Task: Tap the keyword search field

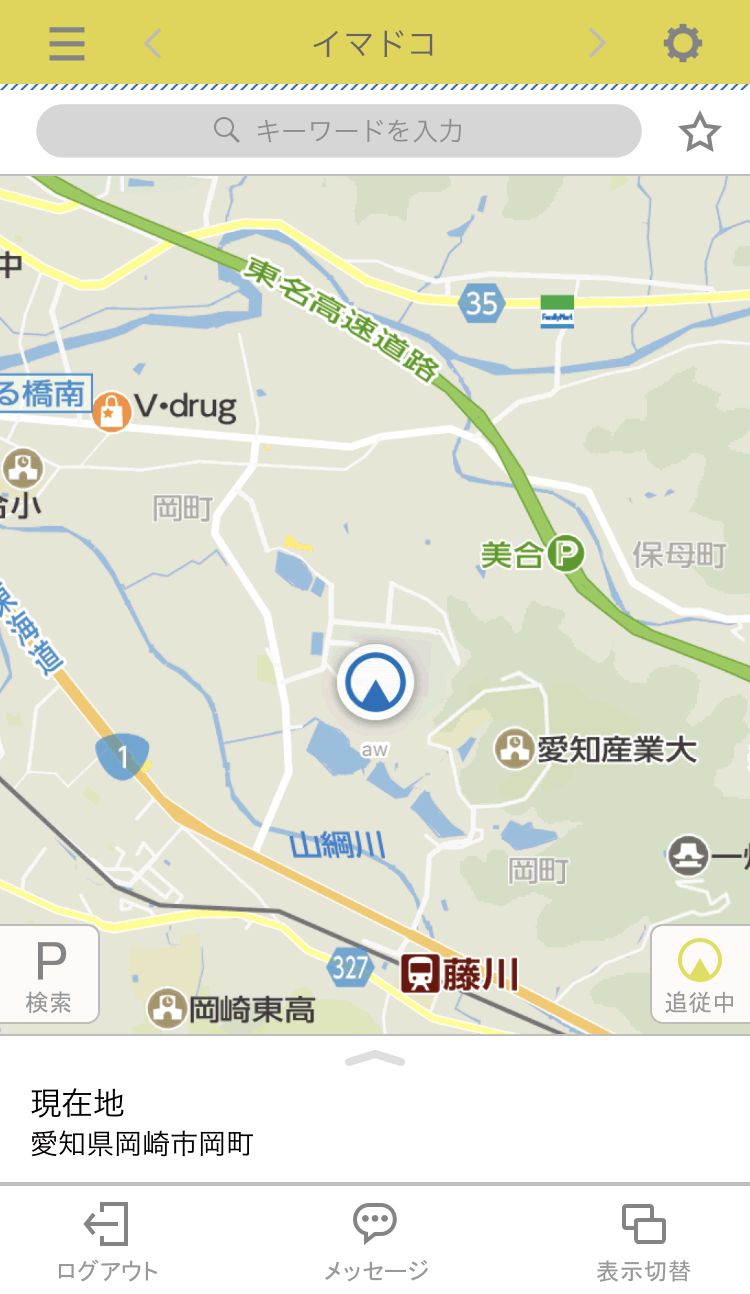Action: [x=339, y=131]
